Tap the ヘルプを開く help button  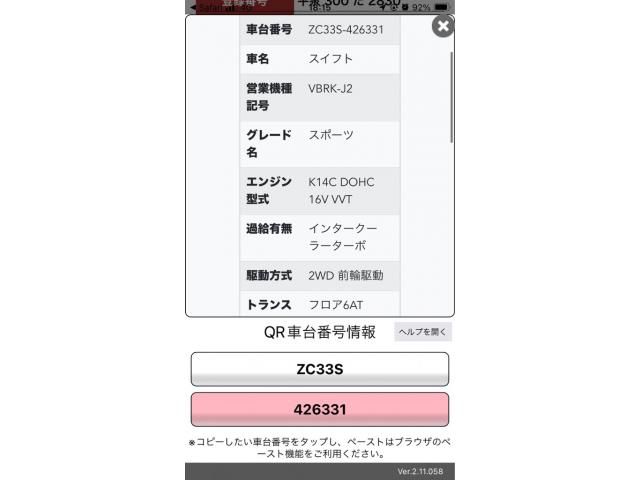click(423, 332)
